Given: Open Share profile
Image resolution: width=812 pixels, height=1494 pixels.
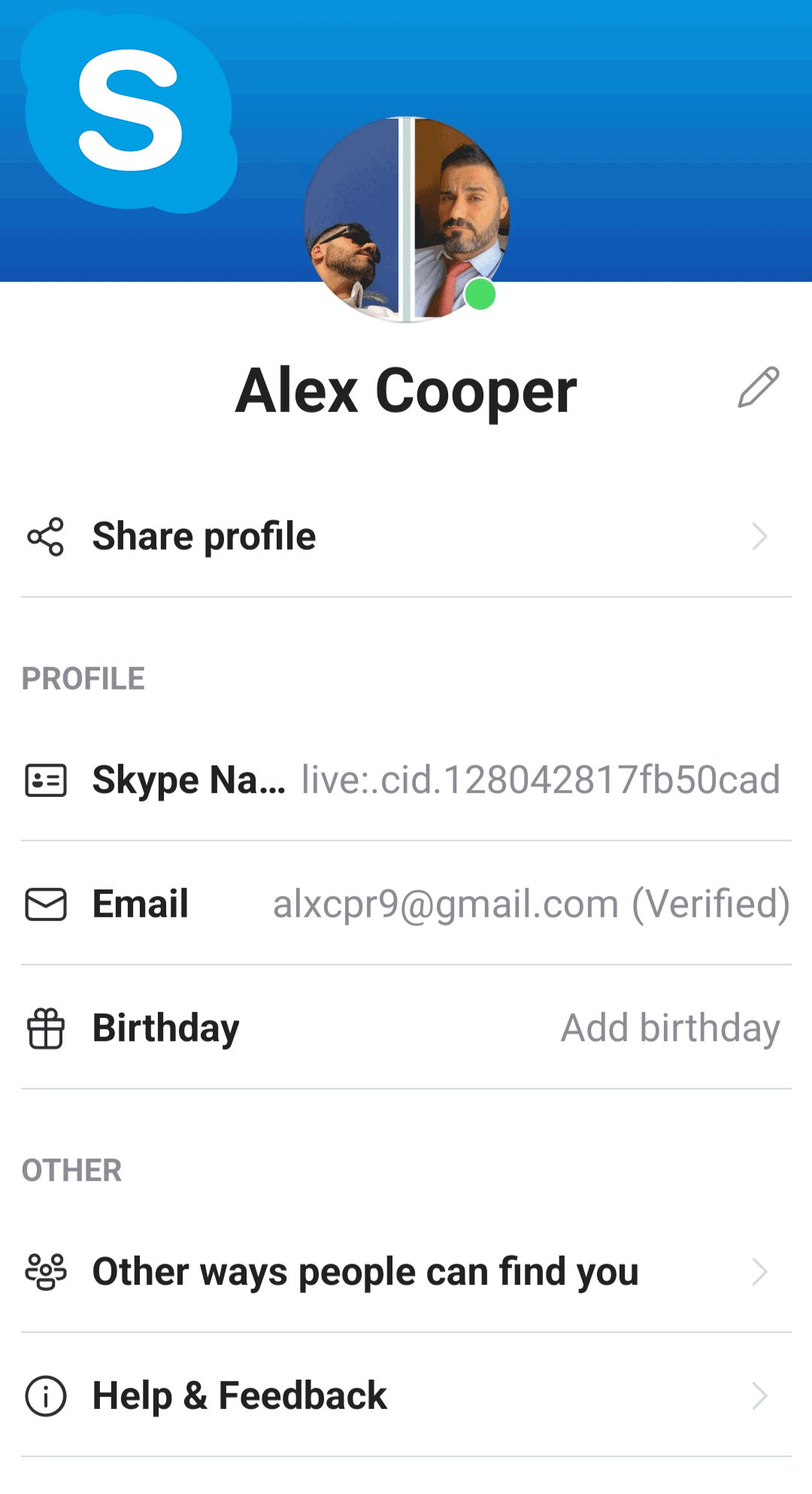Looking at the screenshot, I should [406, 537].
